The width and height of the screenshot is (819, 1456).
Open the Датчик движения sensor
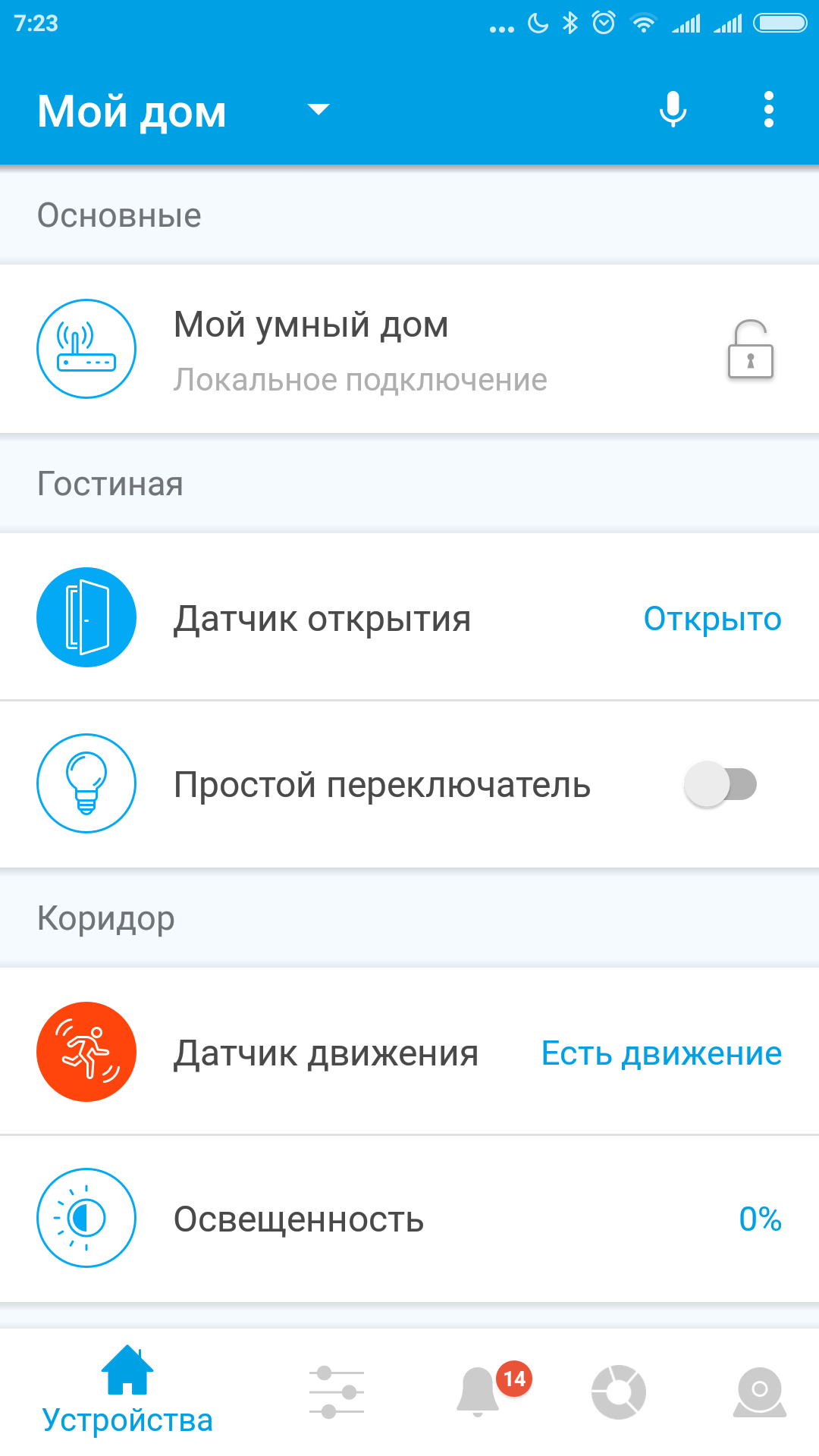(x=326, y=1053)
